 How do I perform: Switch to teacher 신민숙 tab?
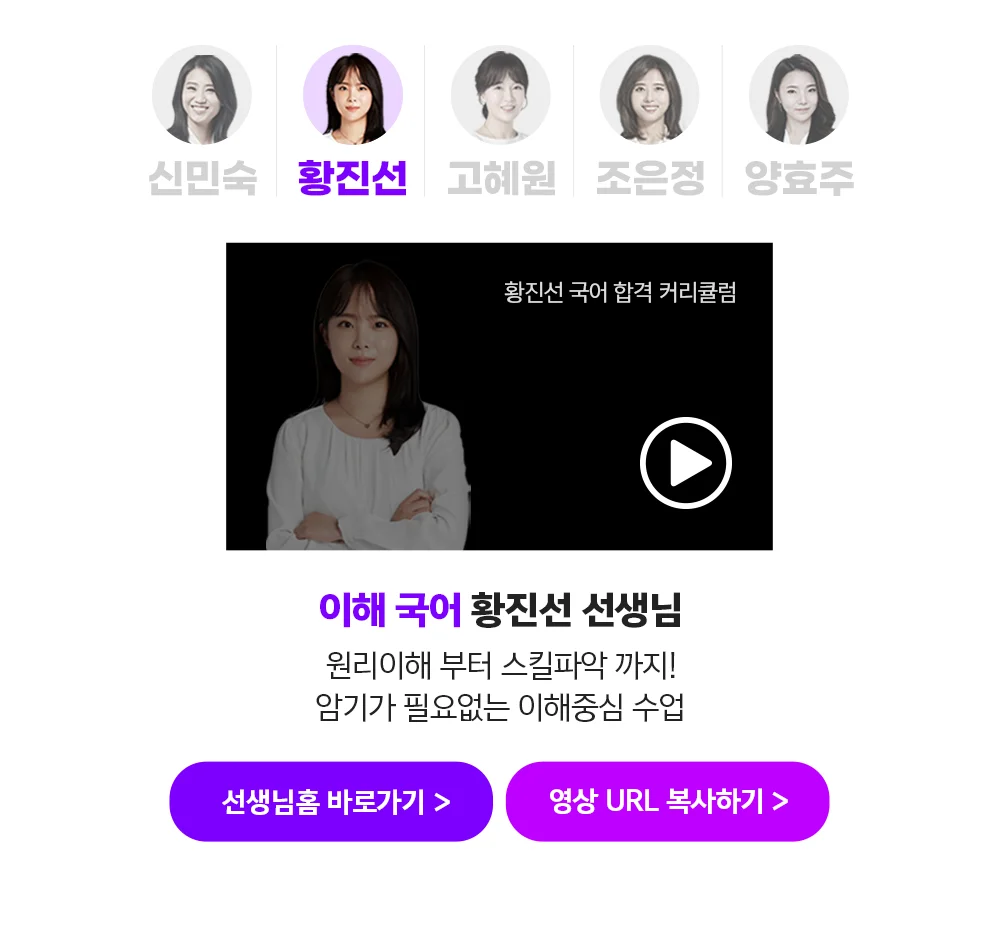[x=202, y=122]
